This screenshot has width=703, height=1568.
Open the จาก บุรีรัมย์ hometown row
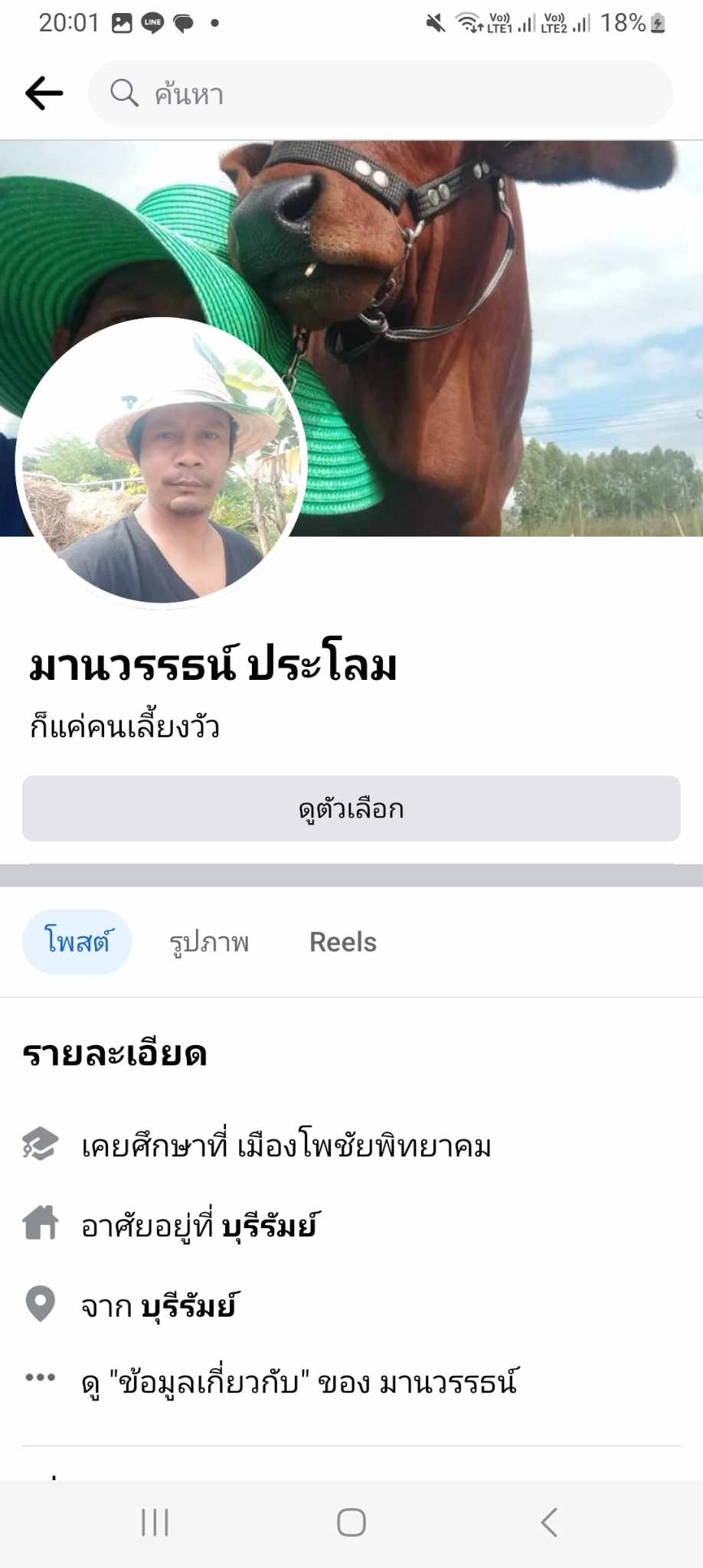point(159,1305)
